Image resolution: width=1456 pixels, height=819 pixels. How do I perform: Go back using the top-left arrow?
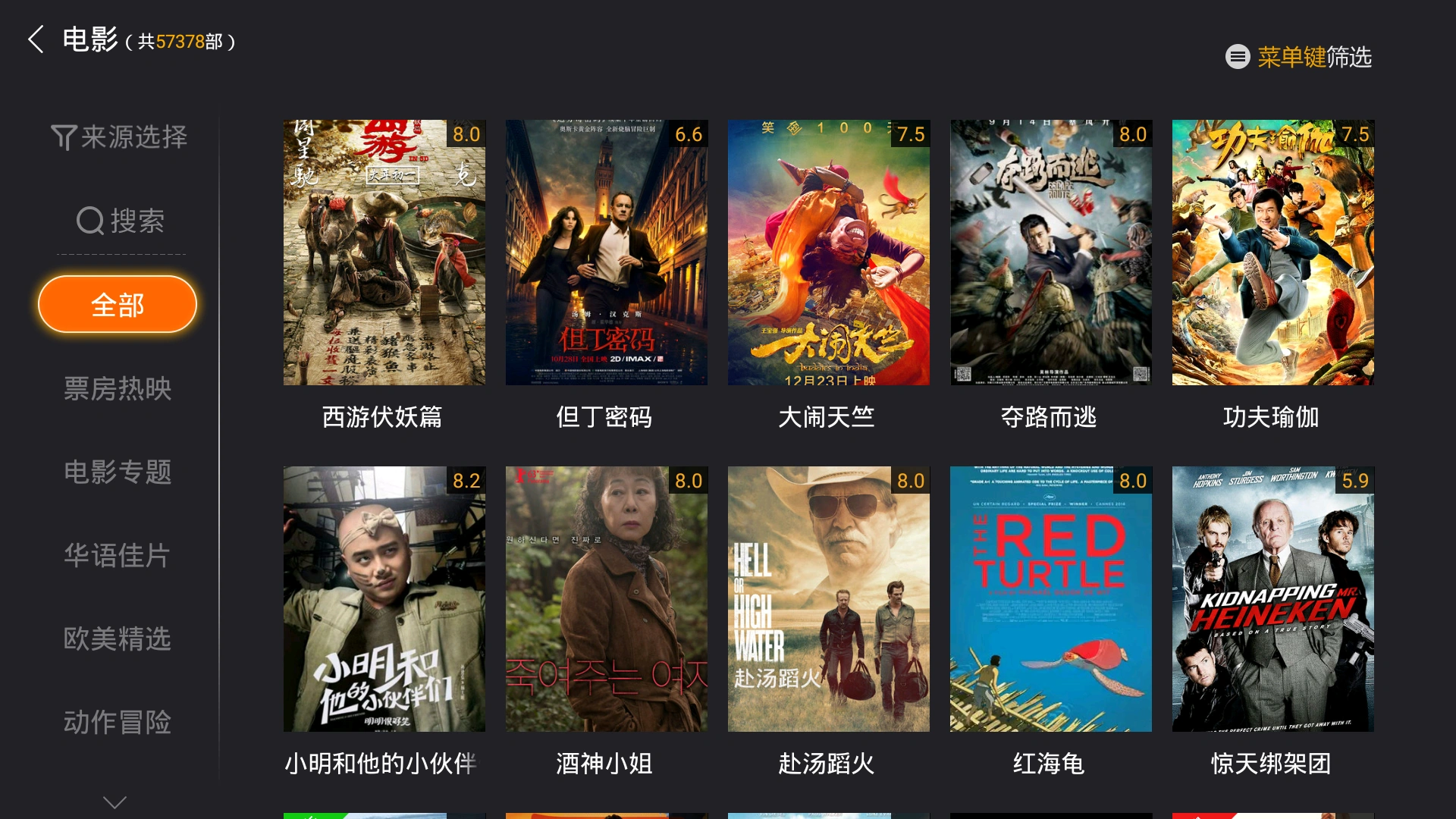pyautogui.click(x=36, y=39)
